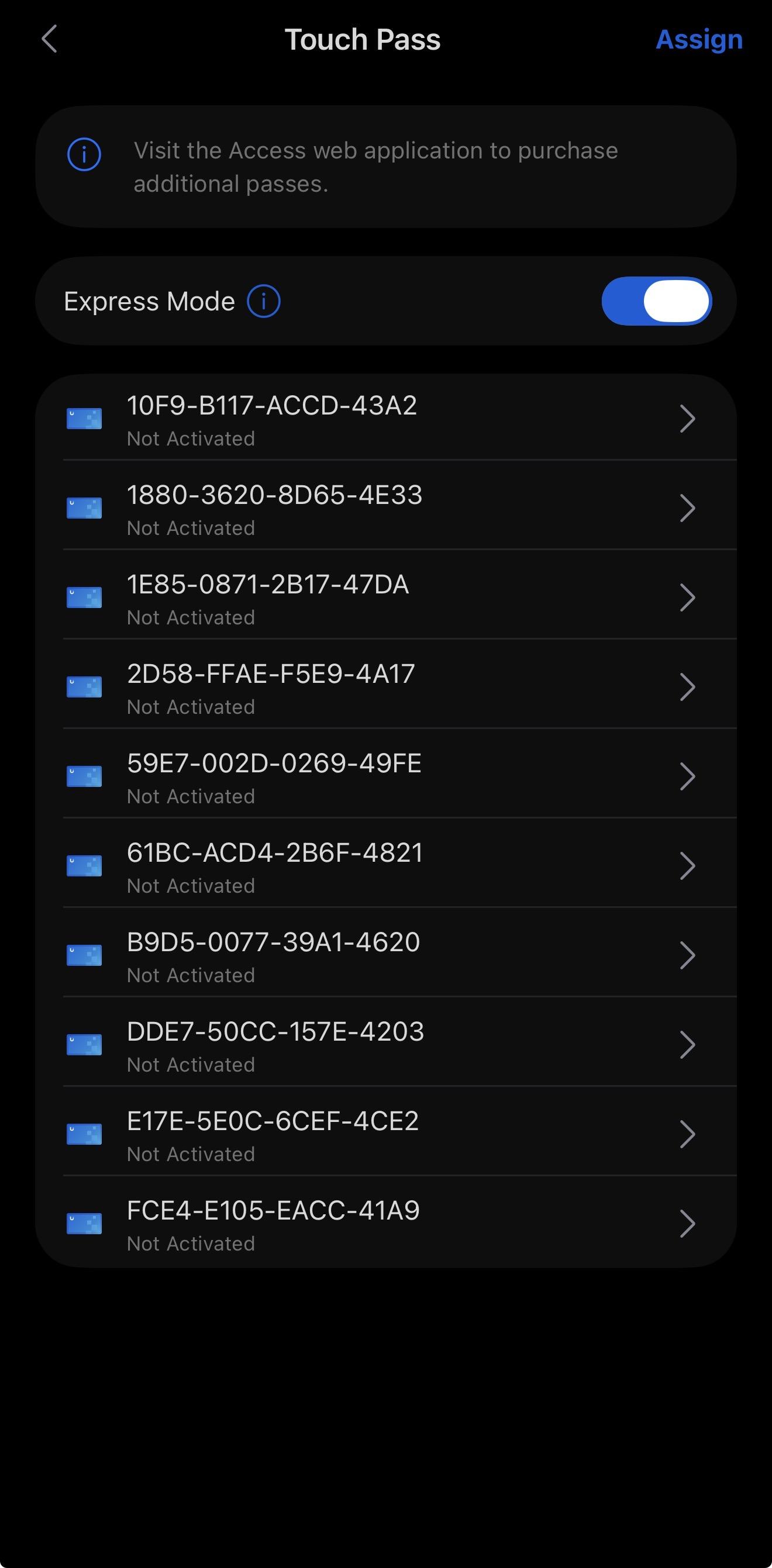
Task: Tap the Not Activated label under 10F9-B117-ACCD-43A2
Action: pyautogui.click(x=192, y=438)
